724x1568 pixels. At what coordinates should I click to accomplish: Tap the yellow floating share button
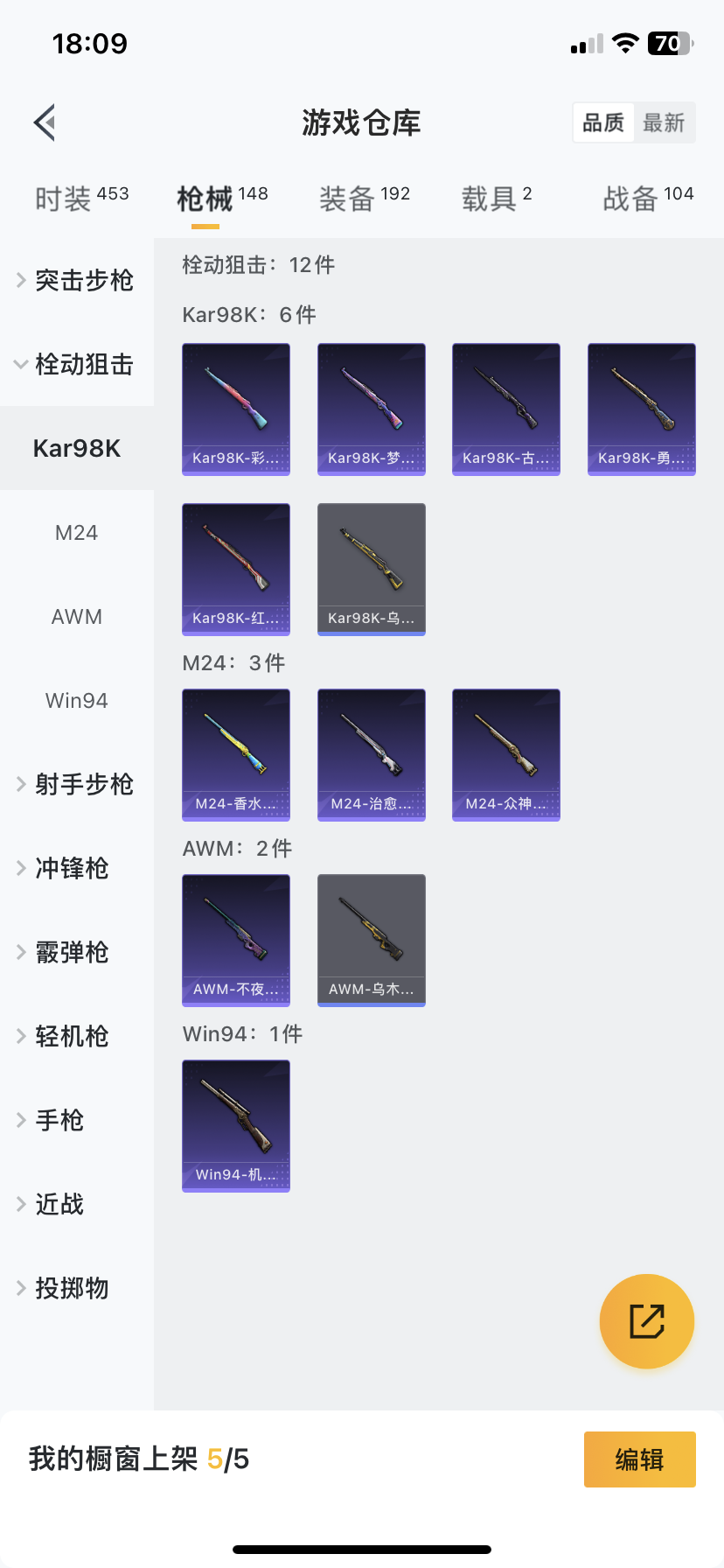[647, 1321]
